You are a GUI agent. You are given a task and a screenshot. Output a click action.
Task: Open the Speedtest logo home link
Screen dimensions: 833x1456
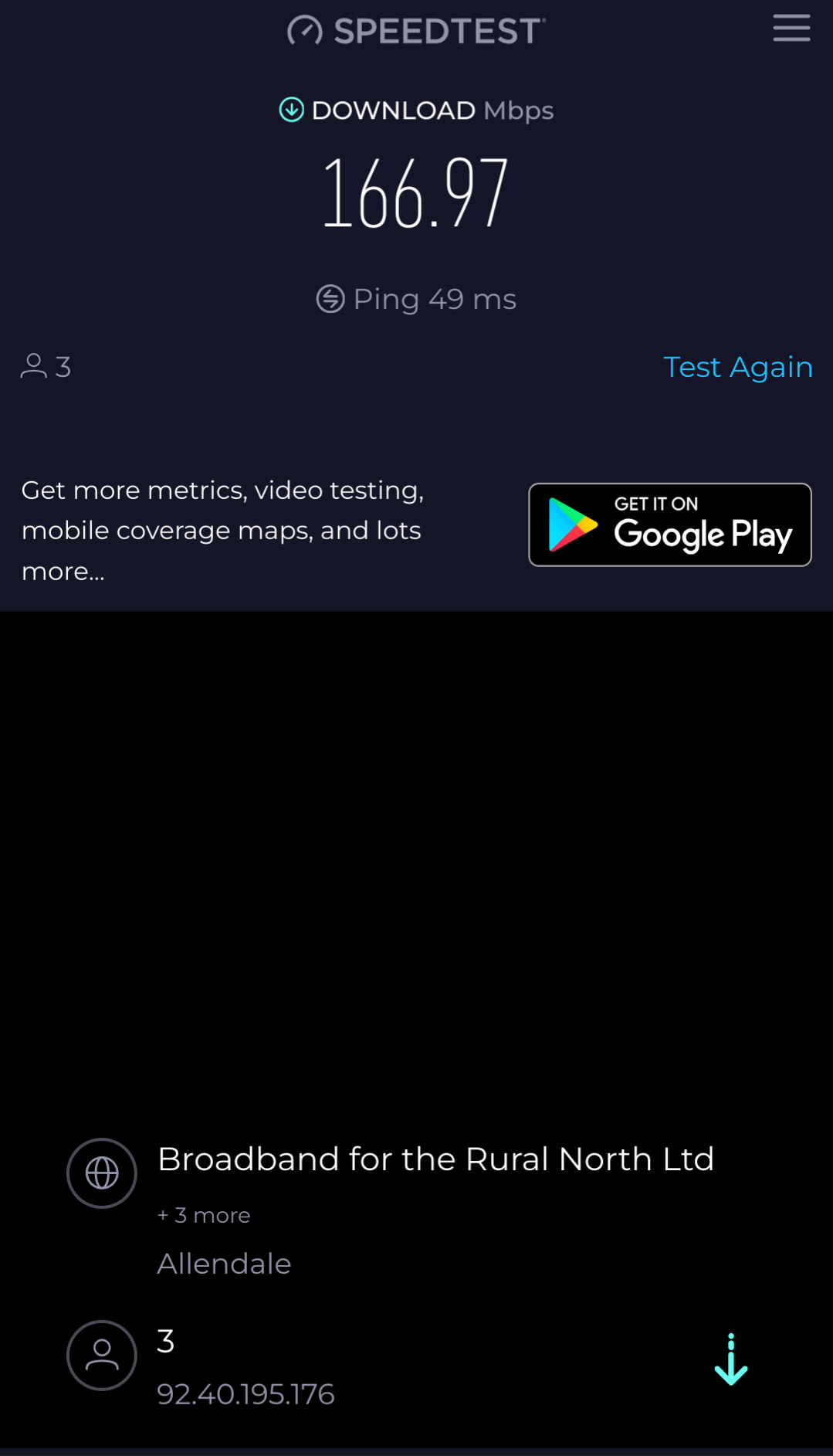(x=416, y=31)
